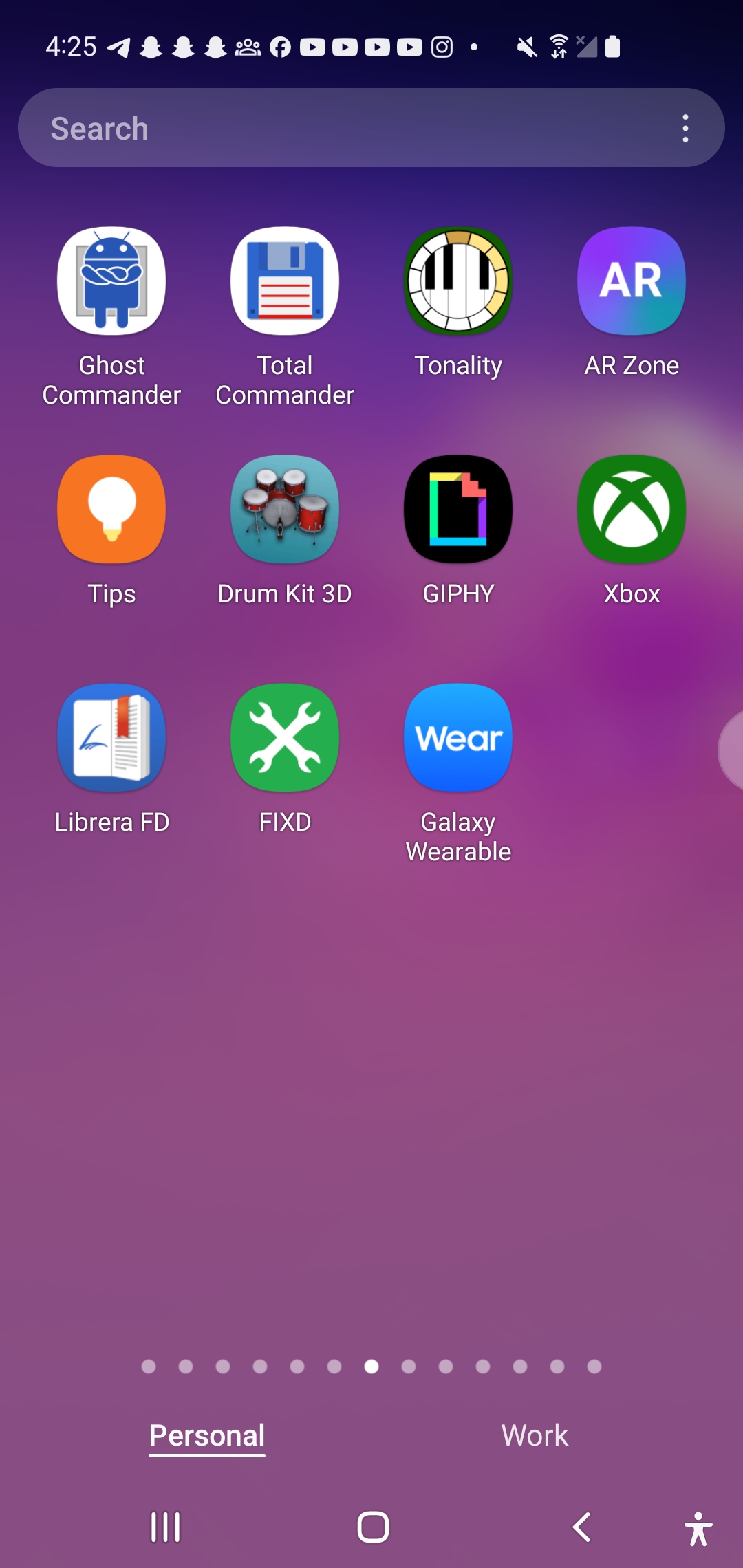This screenshot has width=743, height=1568.
Task: Launch Drum Kit 3D
Action: 285,510
